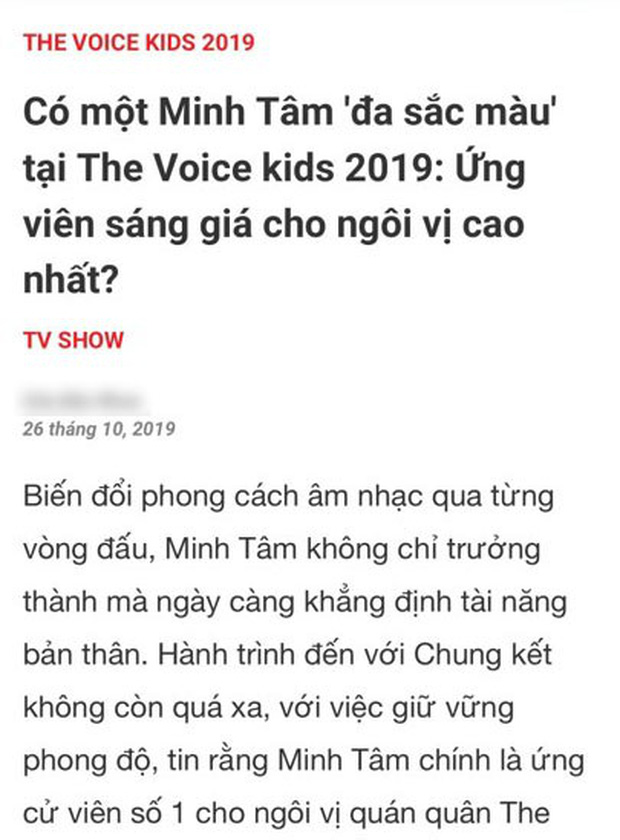
Task: Open the TV Show category link
Action: (73, 339)
